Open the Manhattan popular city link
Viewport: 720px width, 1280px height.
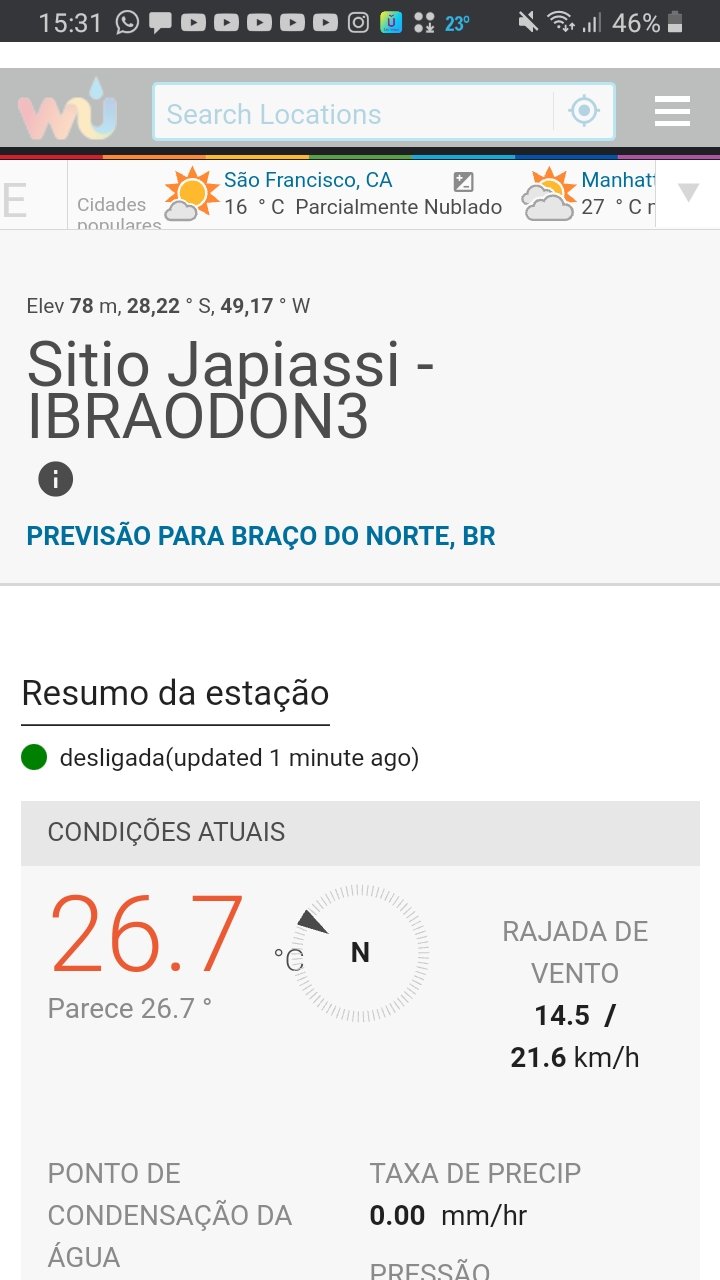(x=618, y=180)
